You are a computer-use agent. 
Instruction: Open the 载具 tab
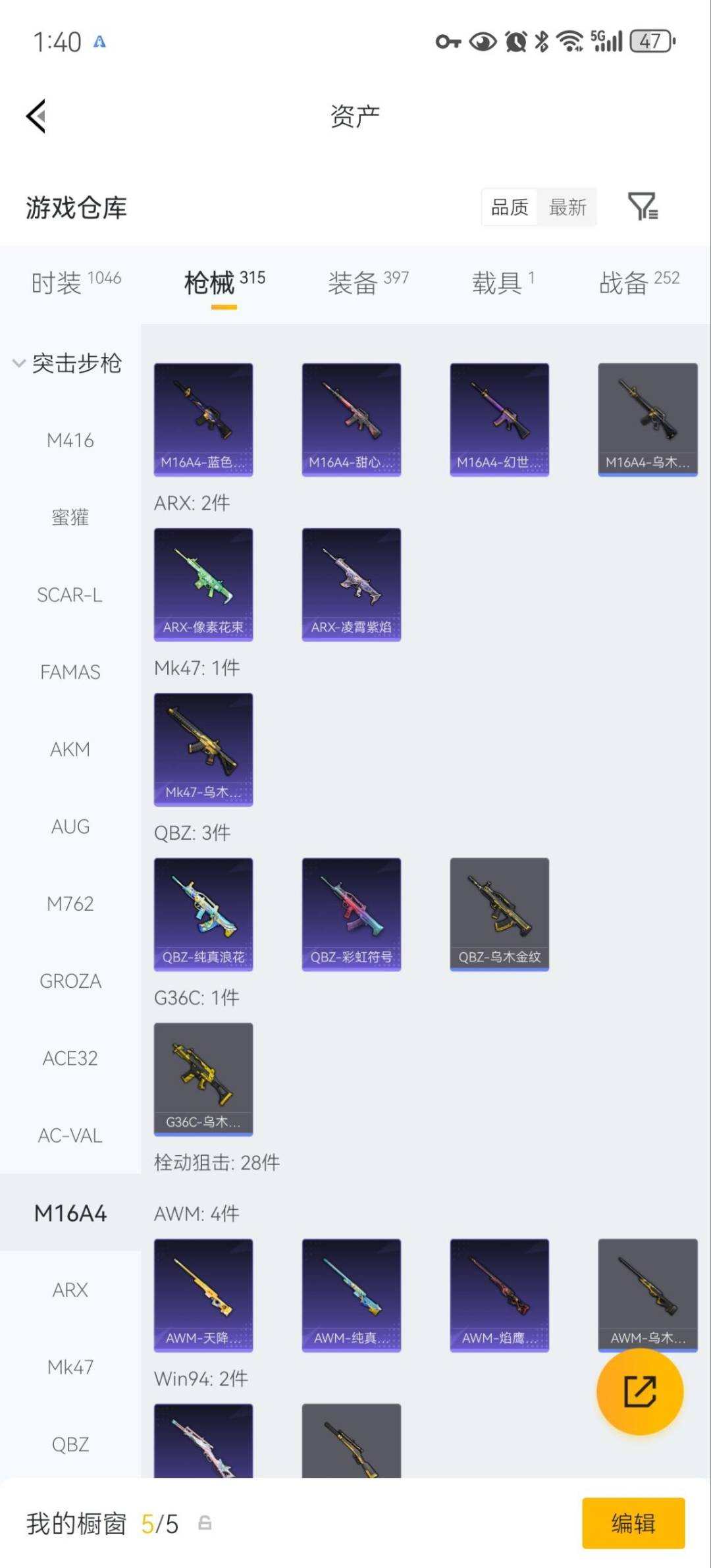(503, 283)
